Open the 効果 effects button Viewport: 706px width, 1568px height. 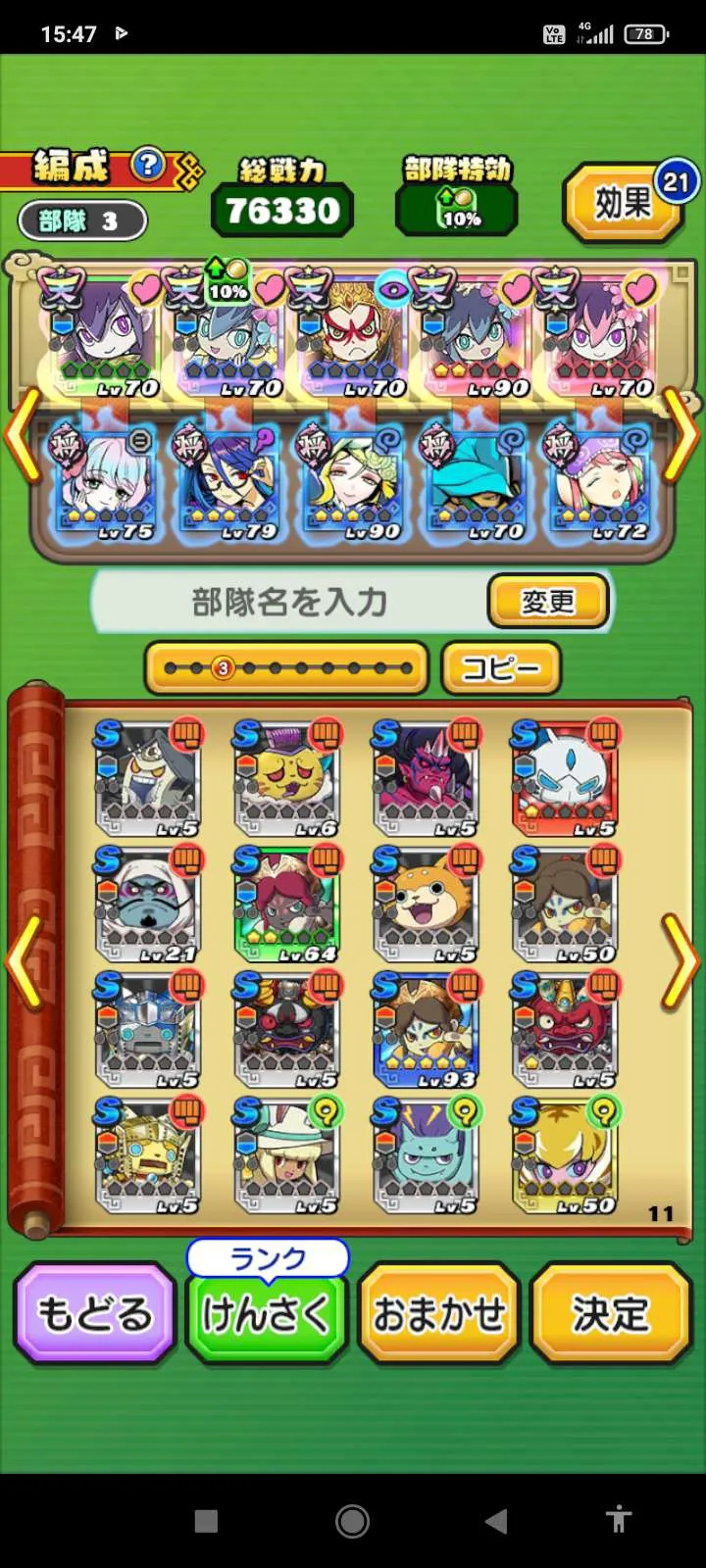[623, 203]
